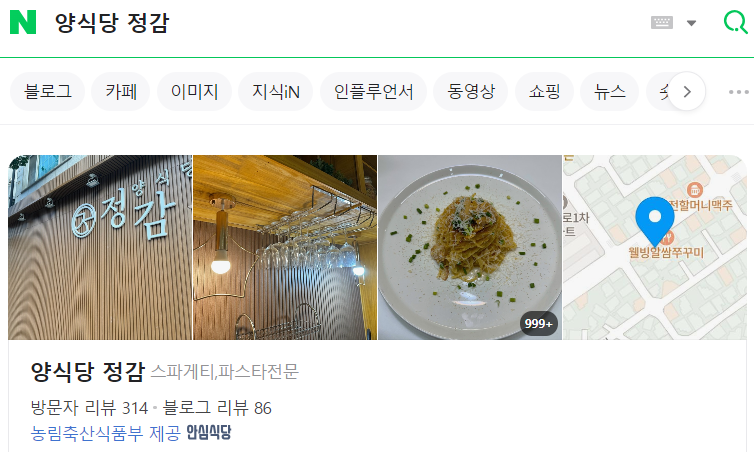Switch to the 쇼핑 tab
This screenshot has height=452, width=754.
pyautogui.click(x=544, y=92)
